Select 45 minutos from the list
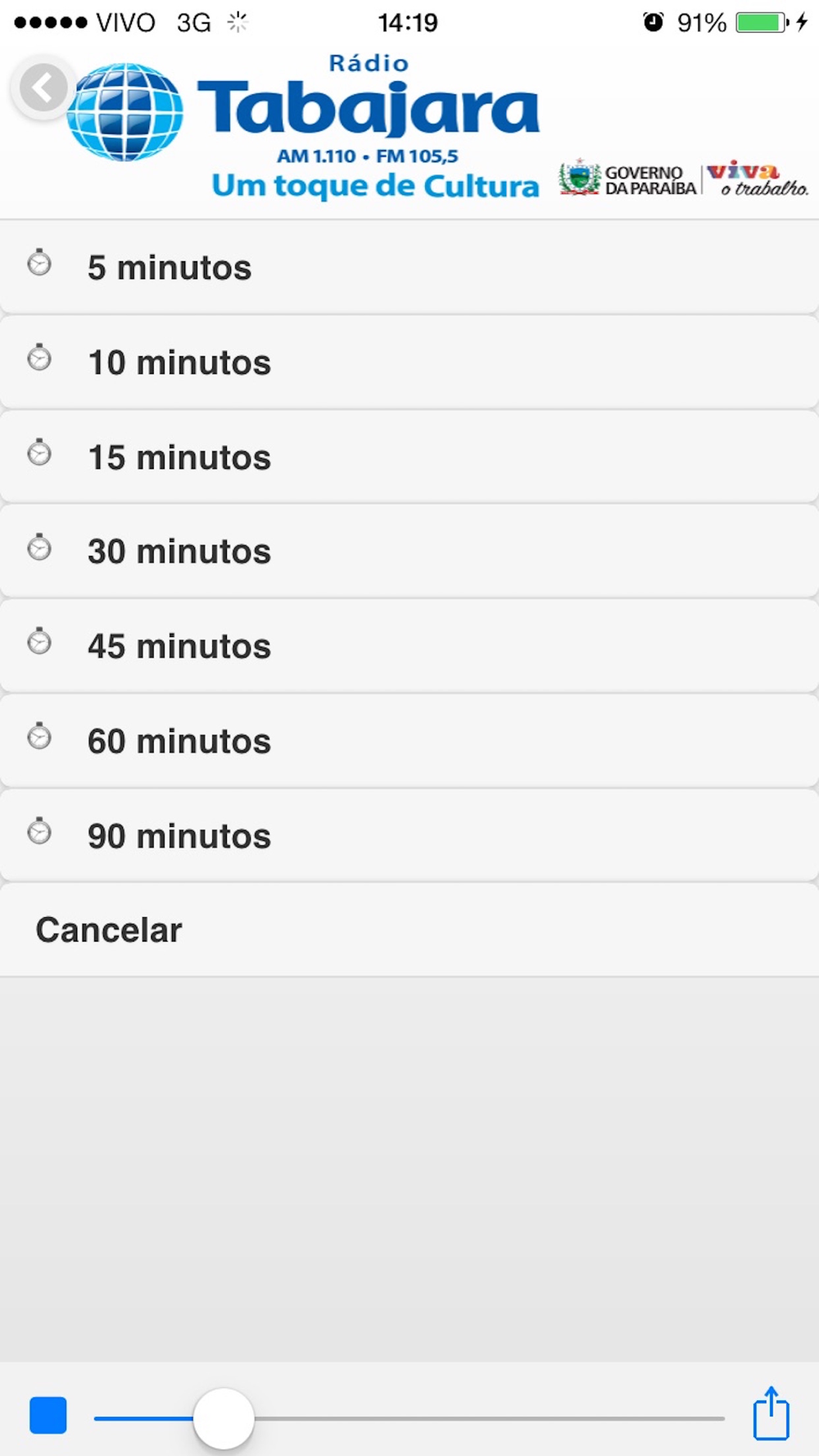This screenshot has width=819, height=1456. pos(409,646)
